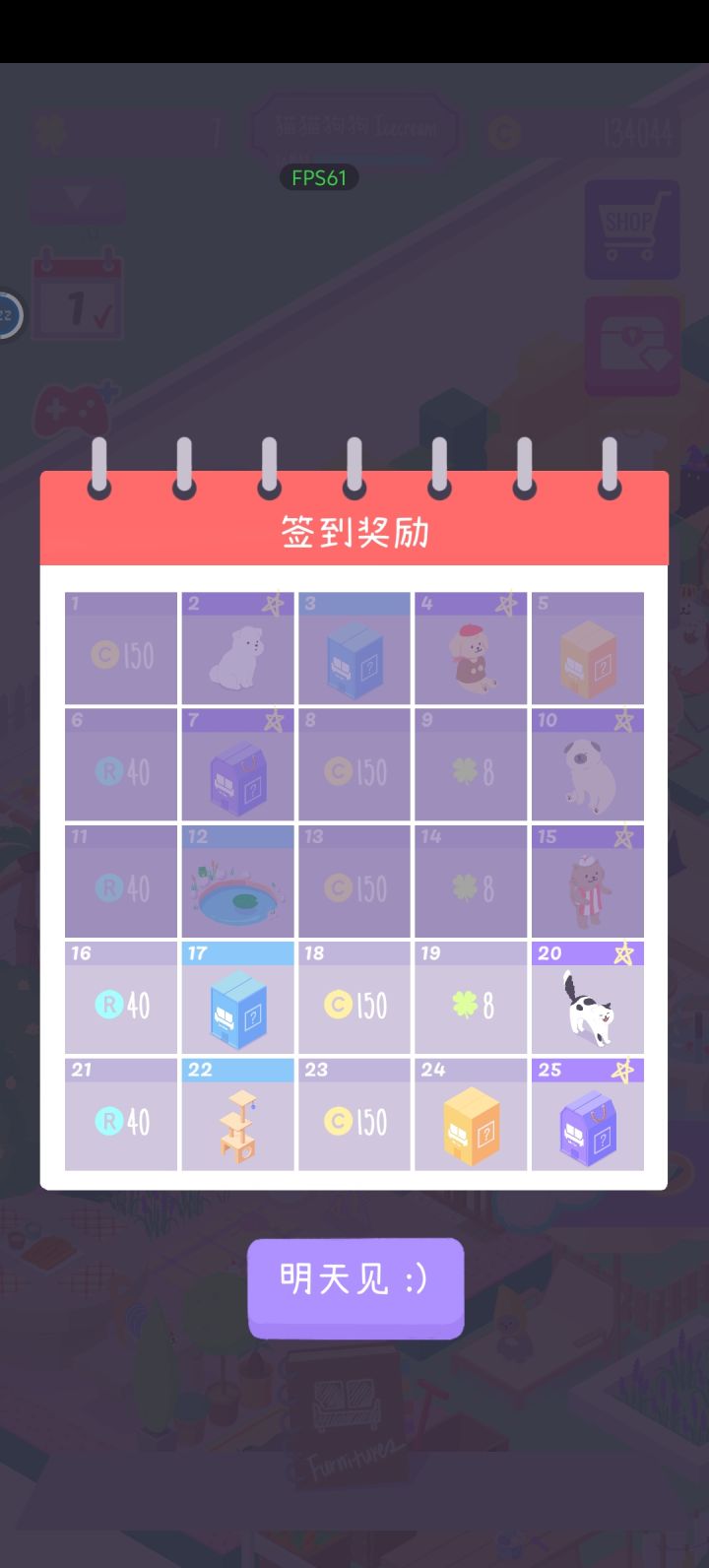709x1568 pixels.
Task: Tap the FPS61 indicator
Action: [320, 178]
